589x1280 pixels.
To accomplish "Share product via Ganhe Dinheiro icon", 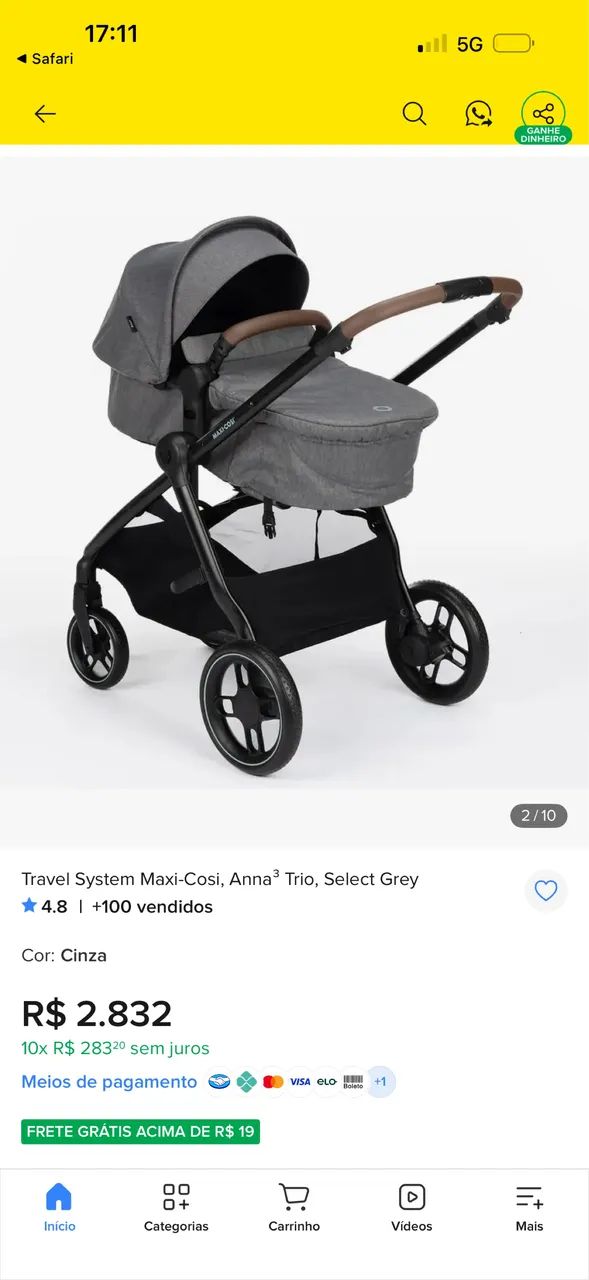I will (x=543, y=118).
